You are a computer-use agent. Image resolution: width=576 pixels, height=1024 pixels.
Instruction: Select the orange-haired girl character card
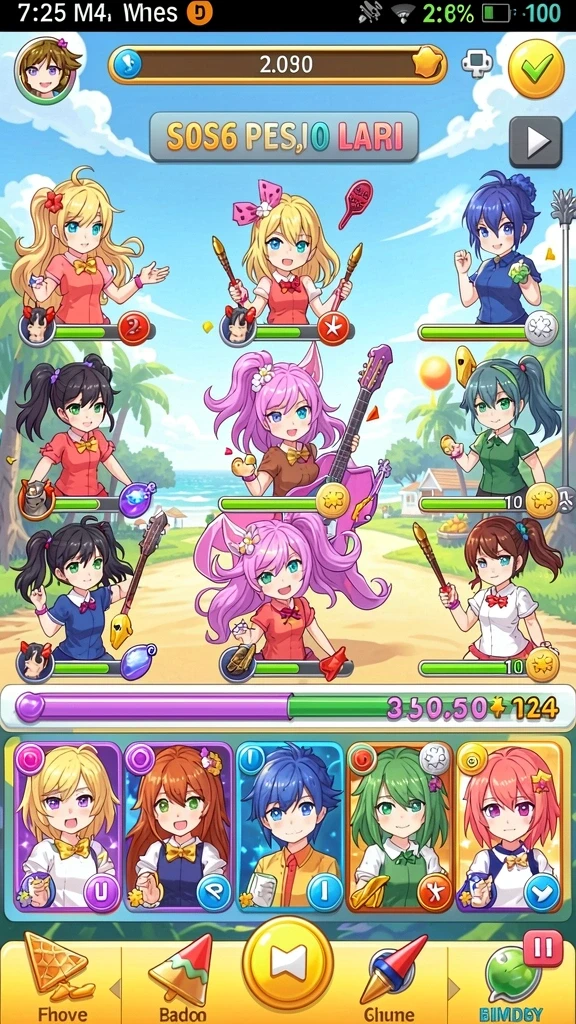pos(178,827)
